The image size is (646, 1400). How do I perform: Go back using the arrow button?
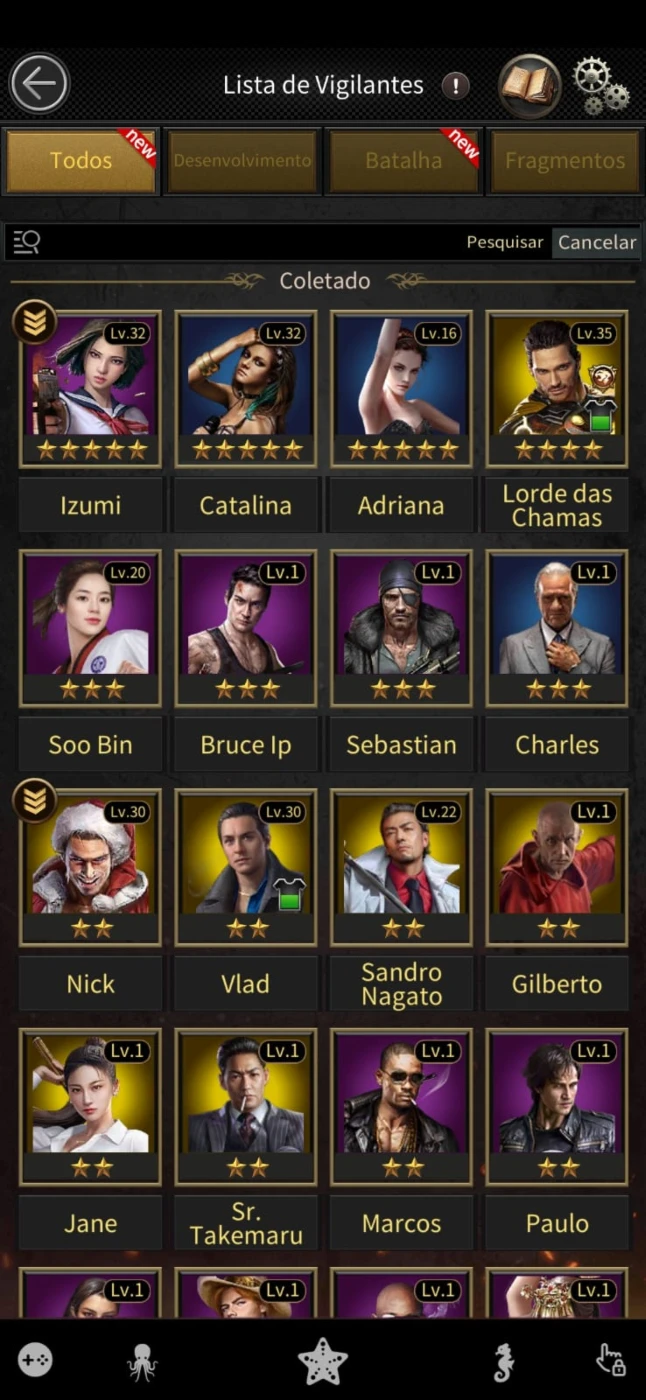click(40, 84)
